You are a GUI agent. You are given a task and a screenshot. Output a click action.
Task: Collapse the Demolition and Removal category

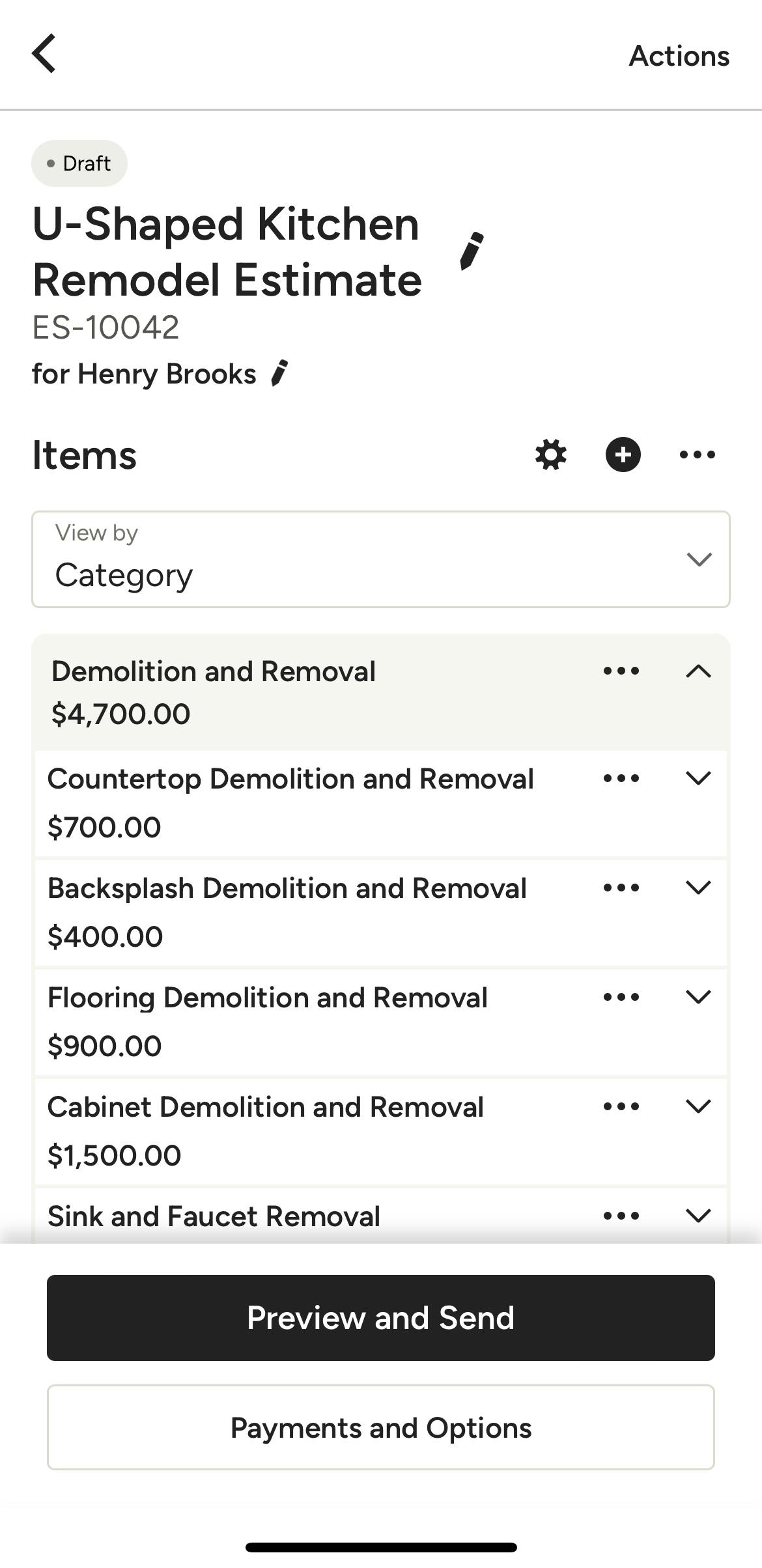(698, 671)
